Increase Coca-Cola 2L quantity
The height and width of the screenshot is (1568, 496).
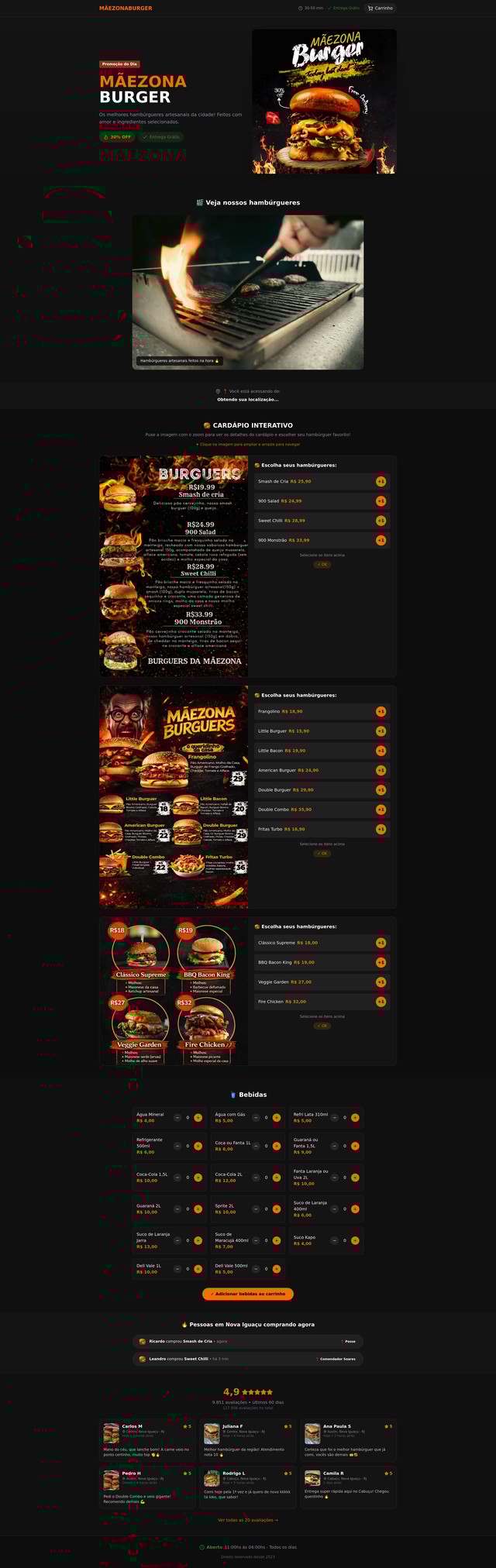pyautogui.click(x=277, y=1178)
